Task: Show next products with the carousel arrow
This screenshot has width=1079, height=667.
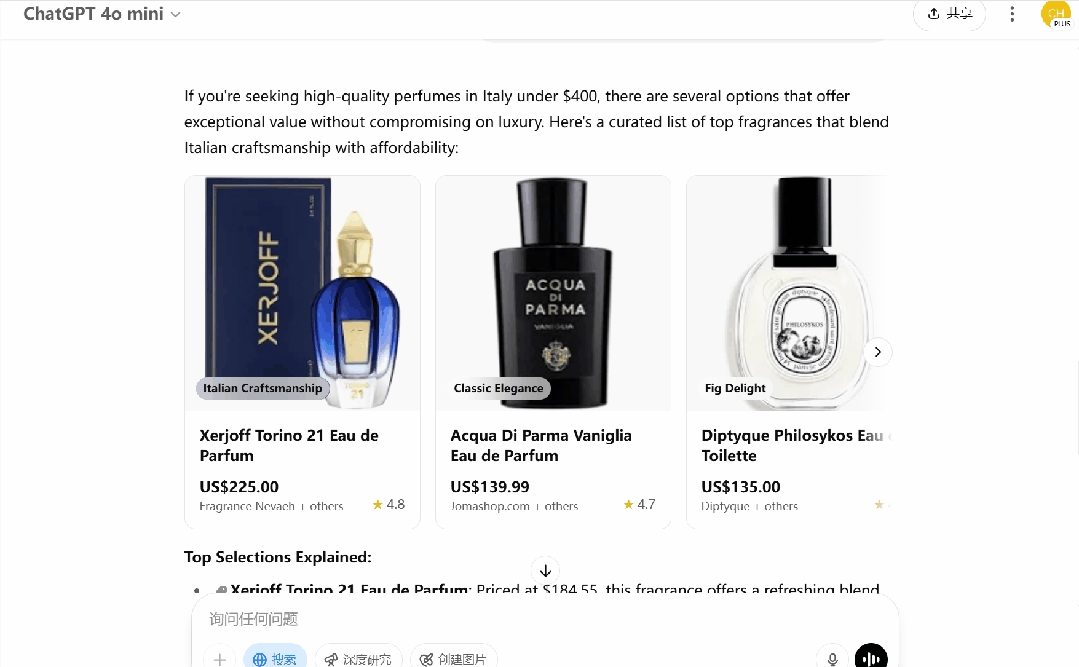Action: [x=877, y=352]
